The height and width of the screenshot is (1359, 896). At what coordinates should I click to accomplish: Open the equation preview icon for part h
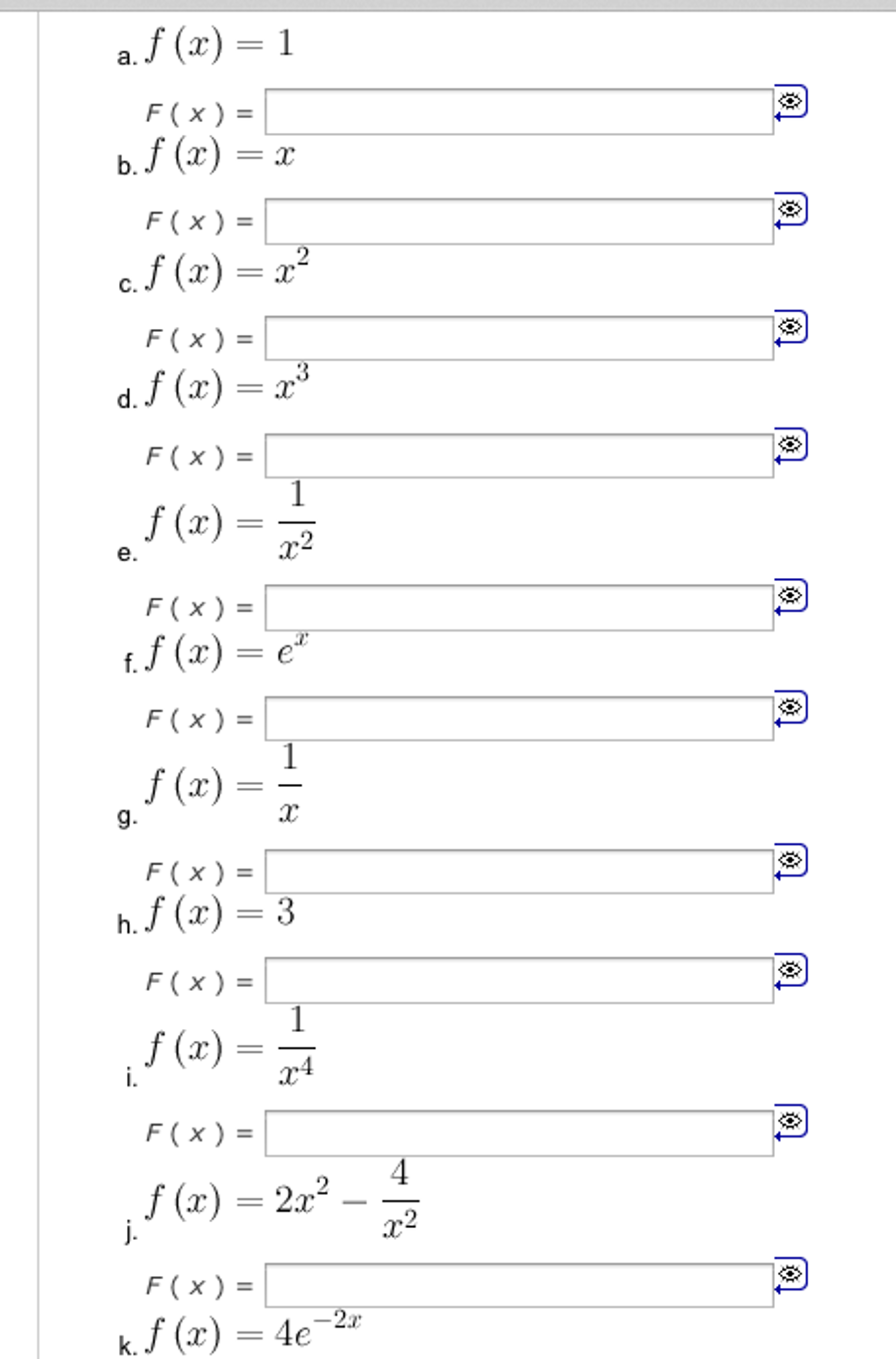pyautogui.click(x=790, y=971)
